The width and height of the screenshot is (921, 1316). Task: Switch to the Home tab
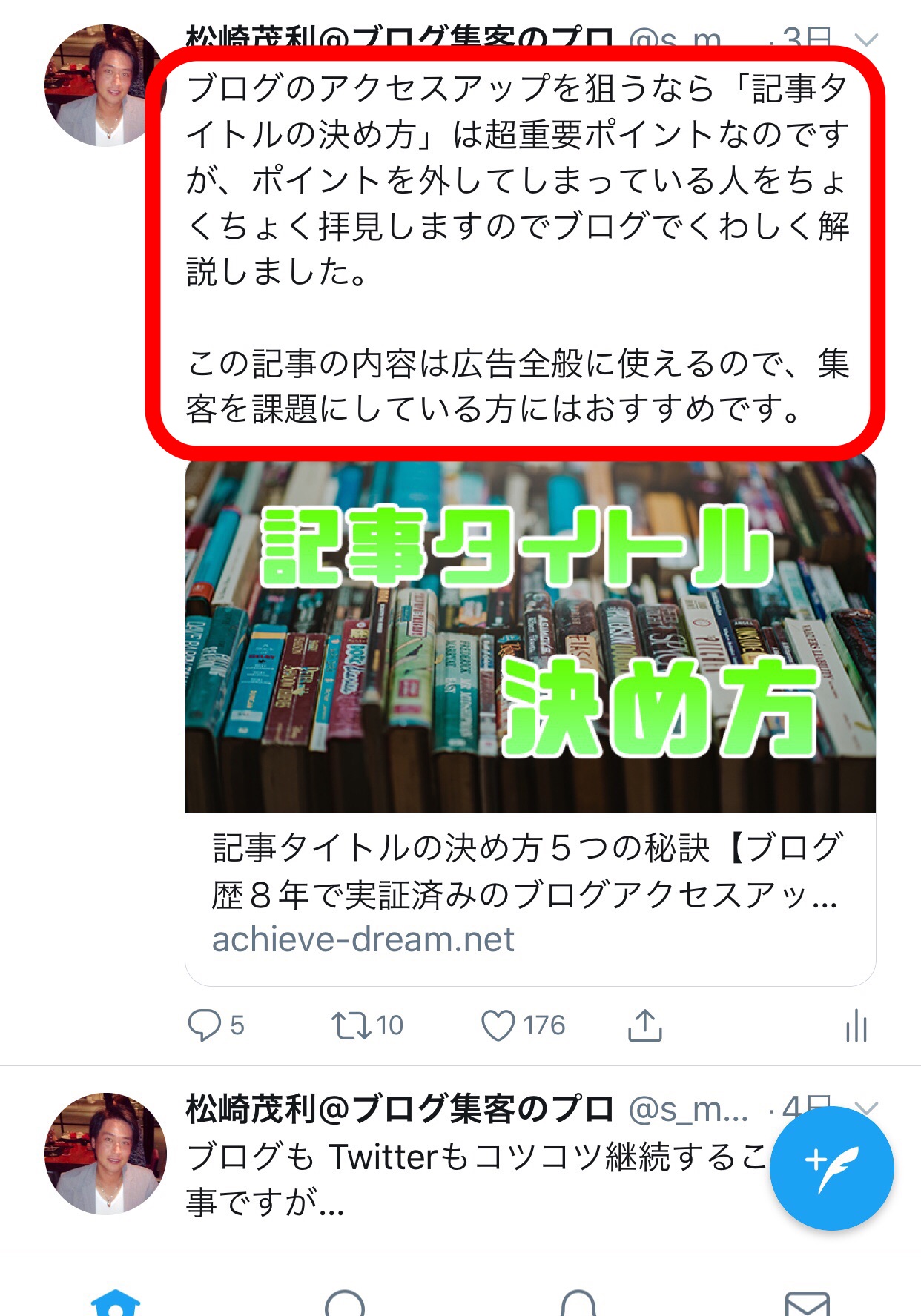point(115,1303)
